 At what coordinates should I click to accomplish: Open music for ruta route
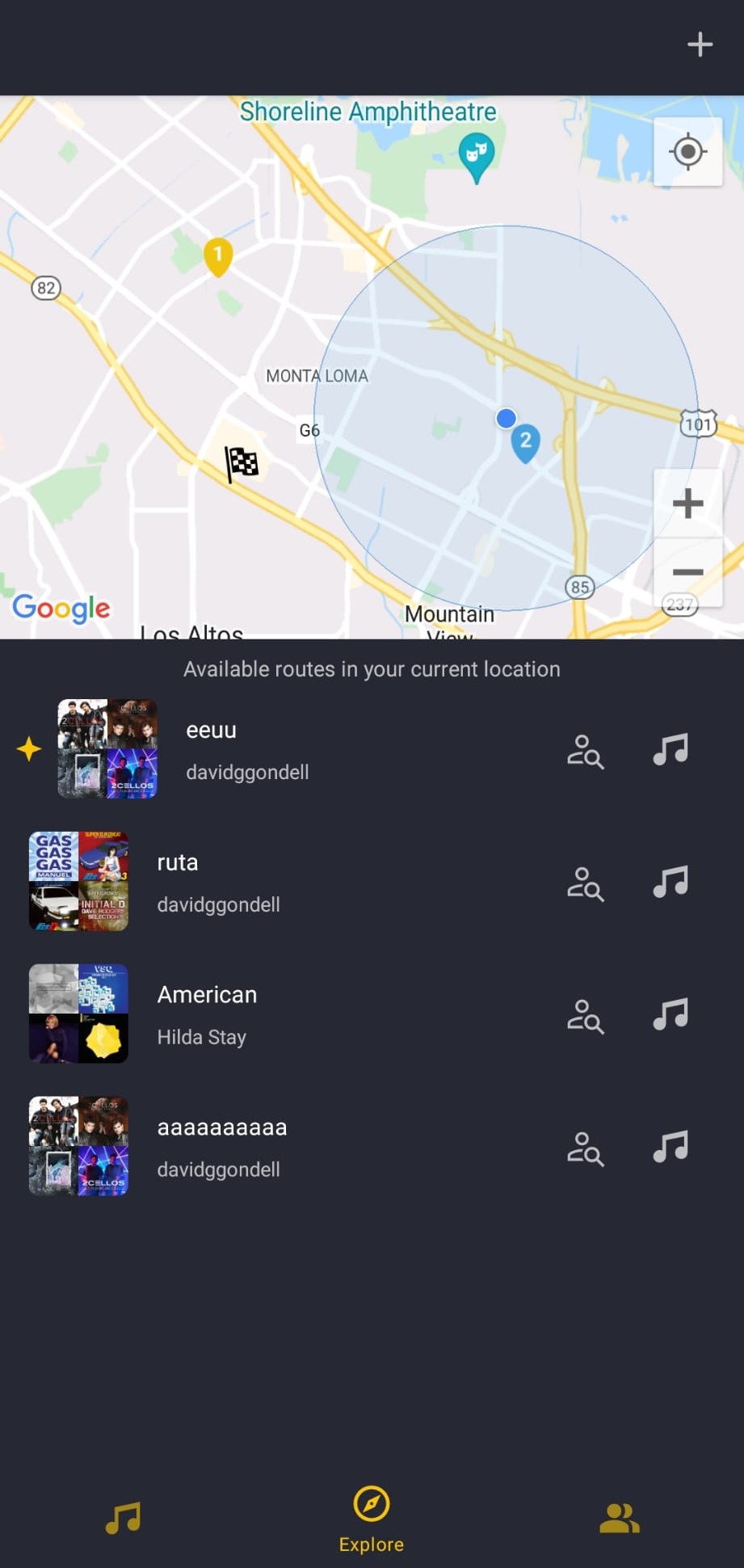pos(670,882)
